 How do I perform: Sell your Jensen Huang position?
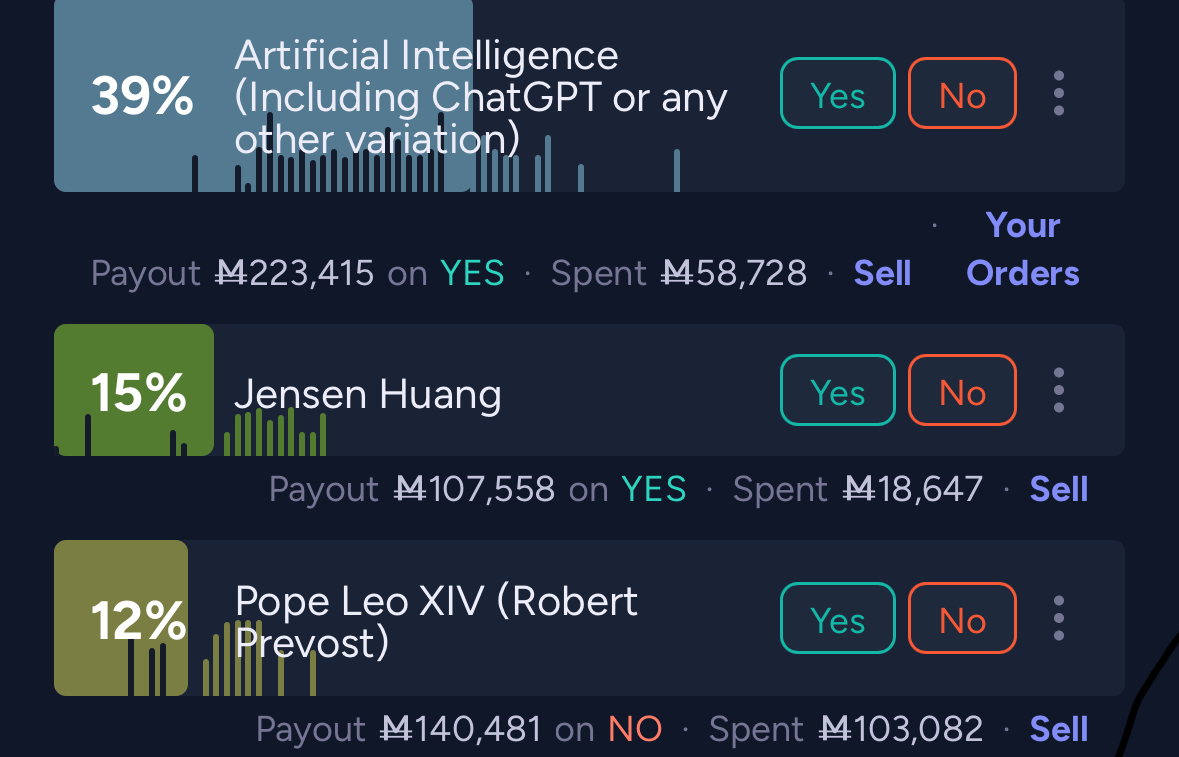coord(1059,489)
